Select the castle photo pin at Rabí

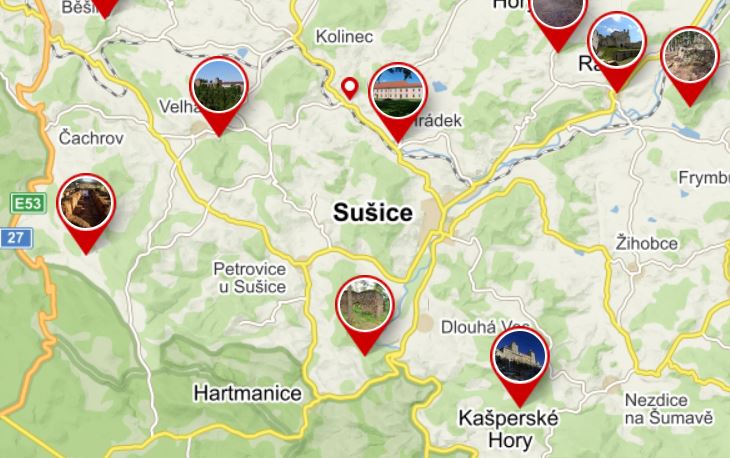tap(617, 42)
